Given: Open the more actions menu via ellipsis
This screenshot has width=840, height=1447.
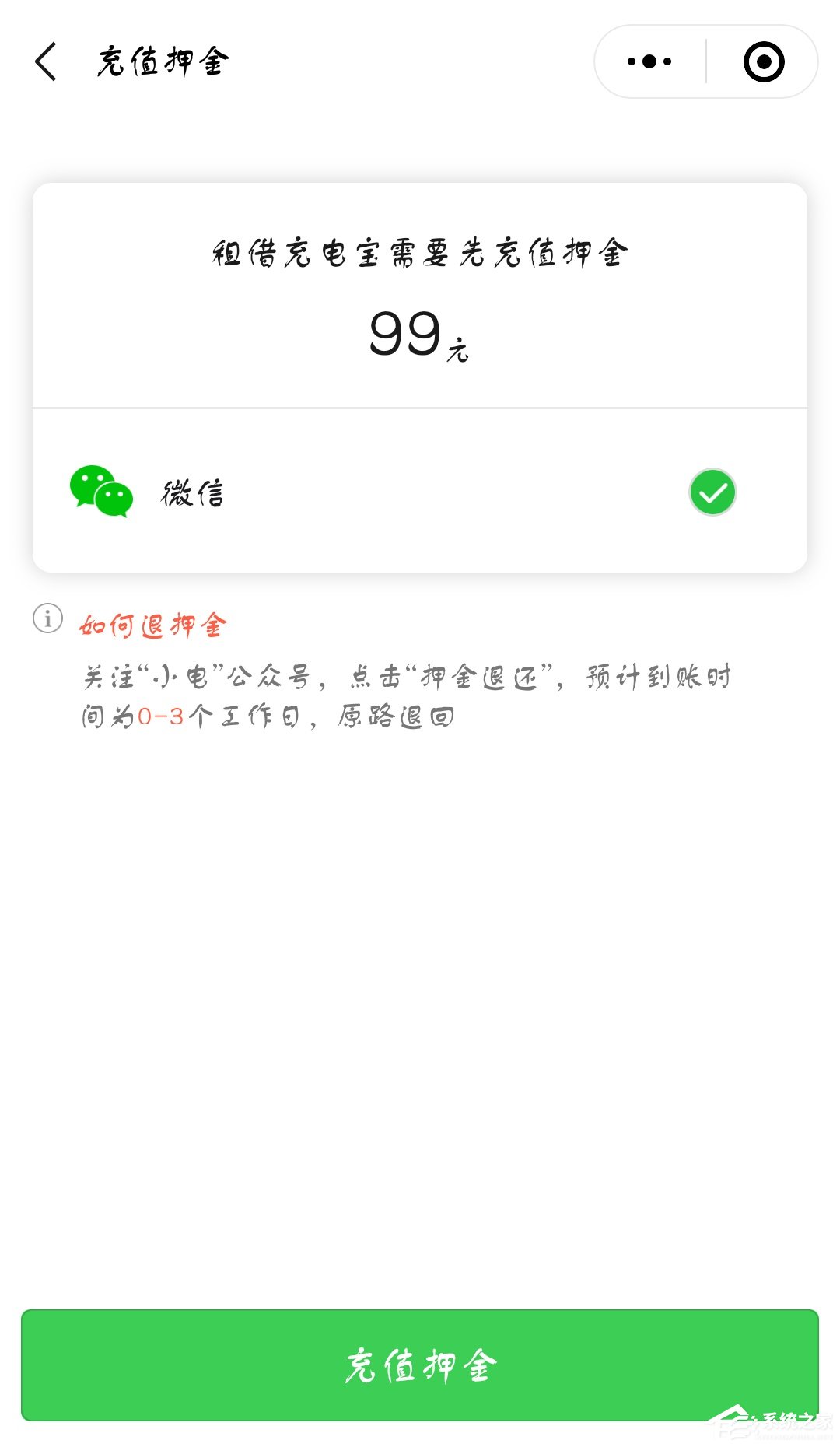Looking at the screenshot, I should (x=648, y=61).
